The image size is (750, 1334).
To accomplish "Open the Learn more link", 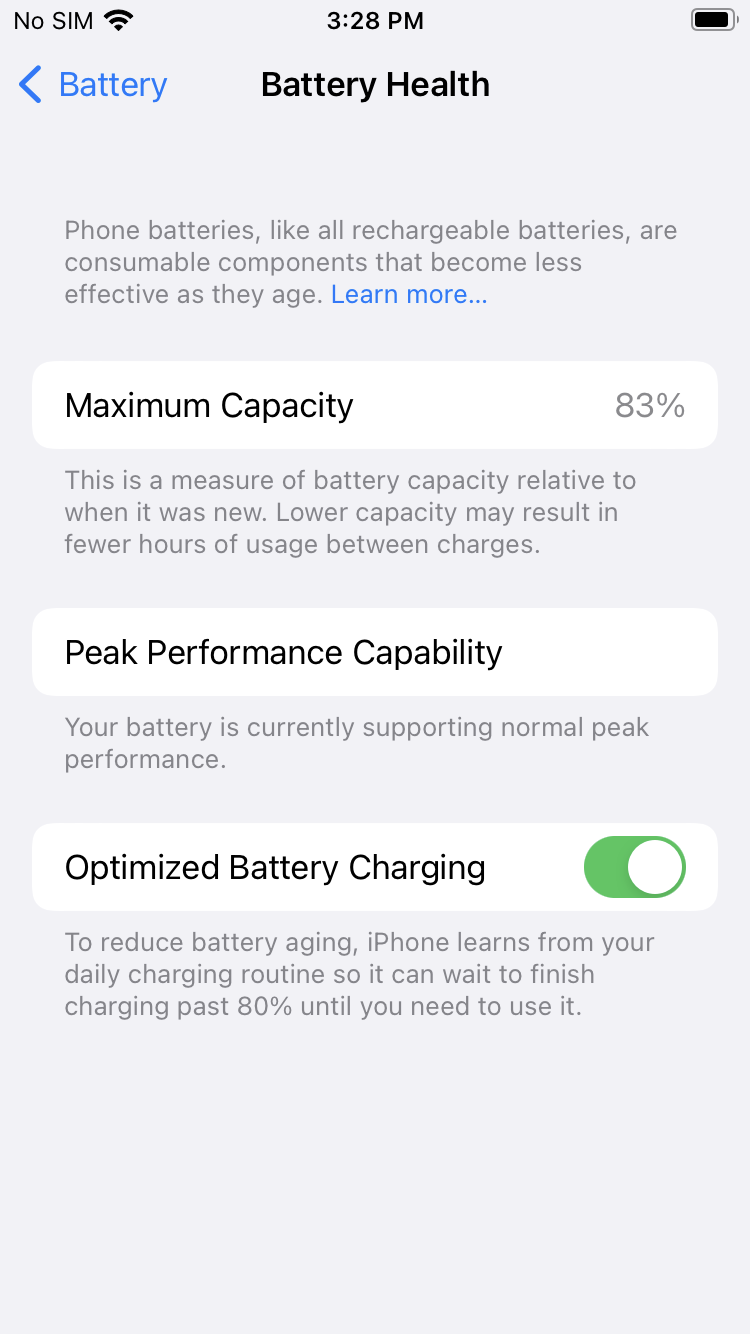I will coord(409,295).
